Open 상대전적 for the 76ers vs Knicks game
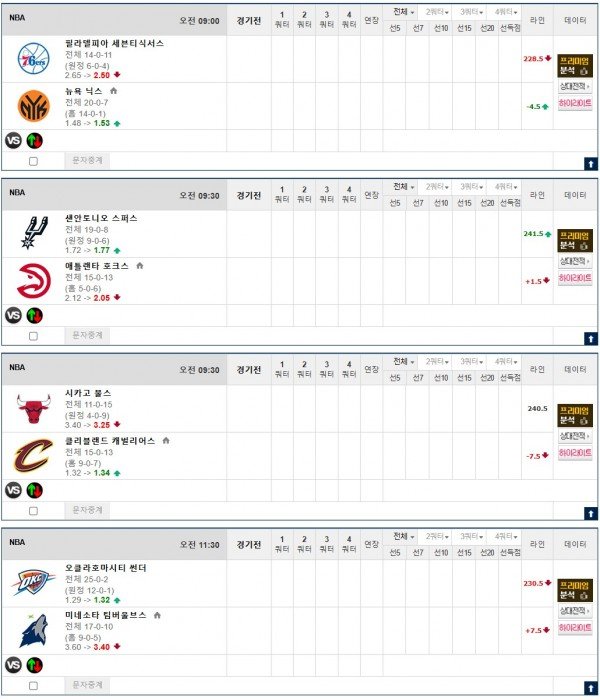The height and width of the screenshot is (700, 600). [575, 87]
